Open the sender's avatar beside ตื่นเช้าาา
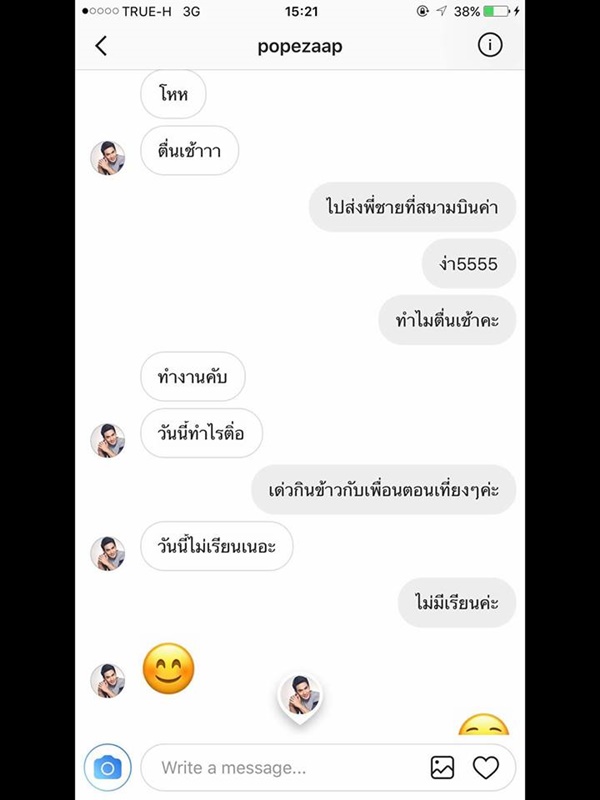Screen dimensions: 600x800 107,158
